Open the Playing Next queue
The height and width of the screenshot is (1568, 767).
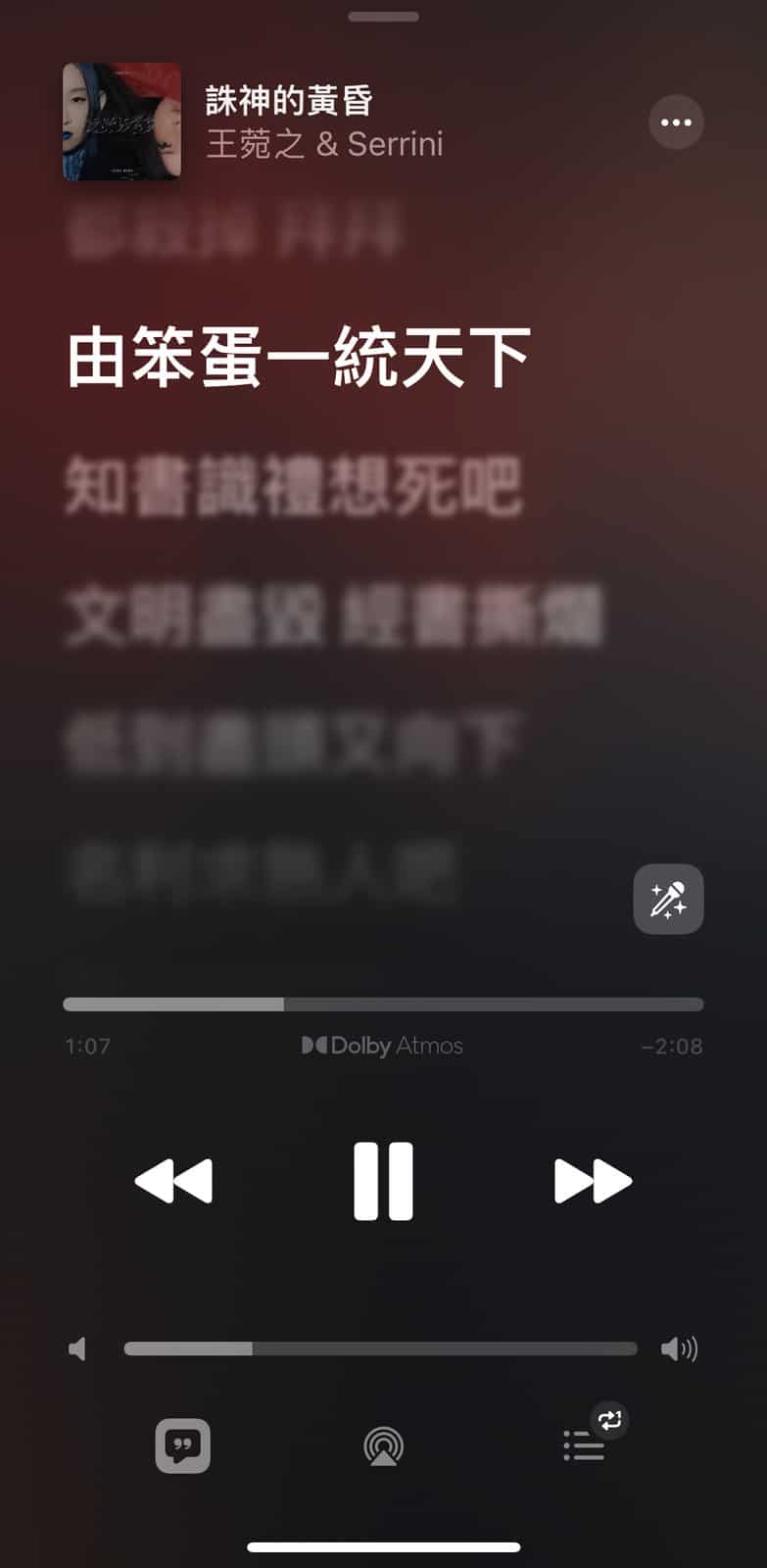tap(585, 1445)
